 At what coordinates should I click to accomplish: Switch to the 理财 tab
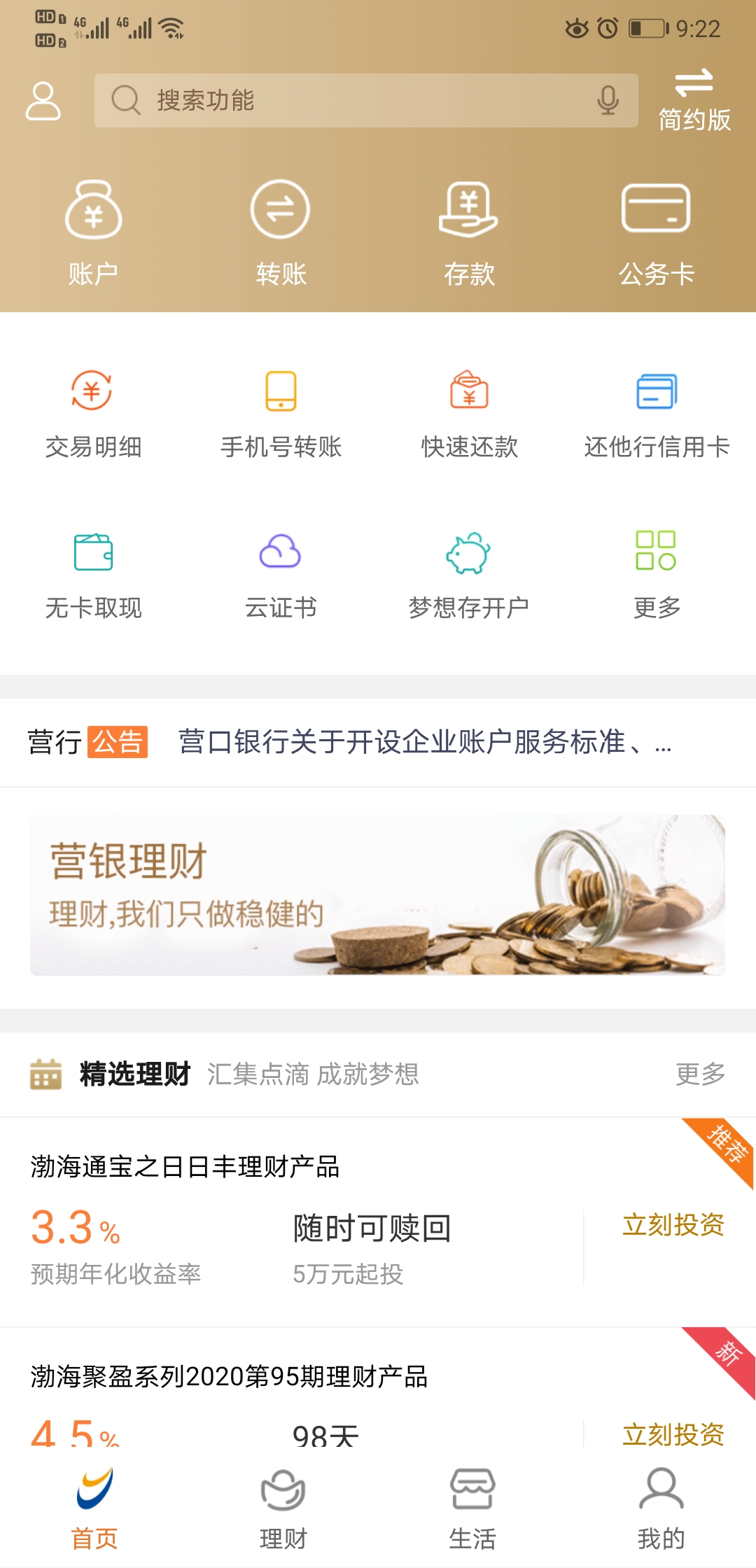pyautogui.click(x=283, y=1509)
